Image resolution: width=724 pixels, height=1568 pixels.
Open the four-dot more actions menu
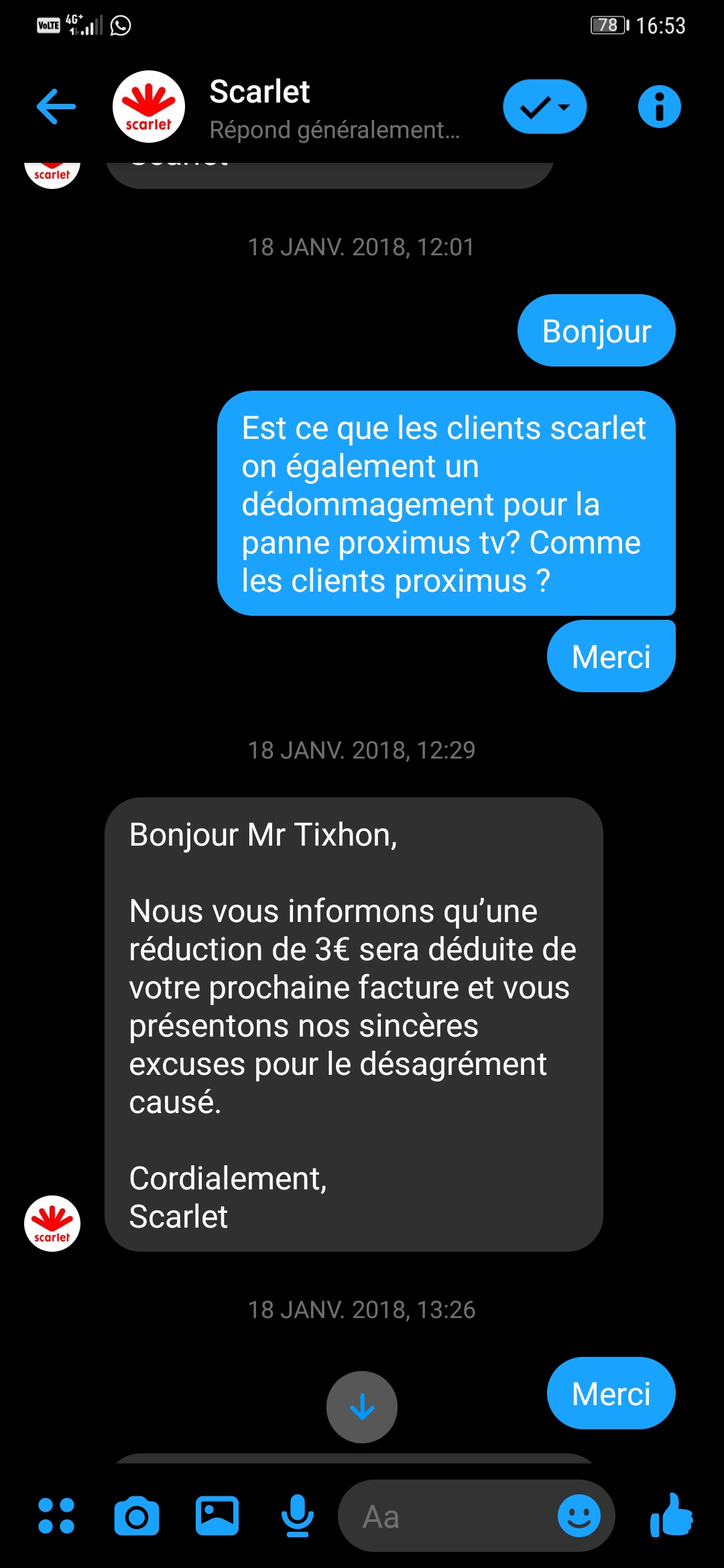[x=56, y=1516]
